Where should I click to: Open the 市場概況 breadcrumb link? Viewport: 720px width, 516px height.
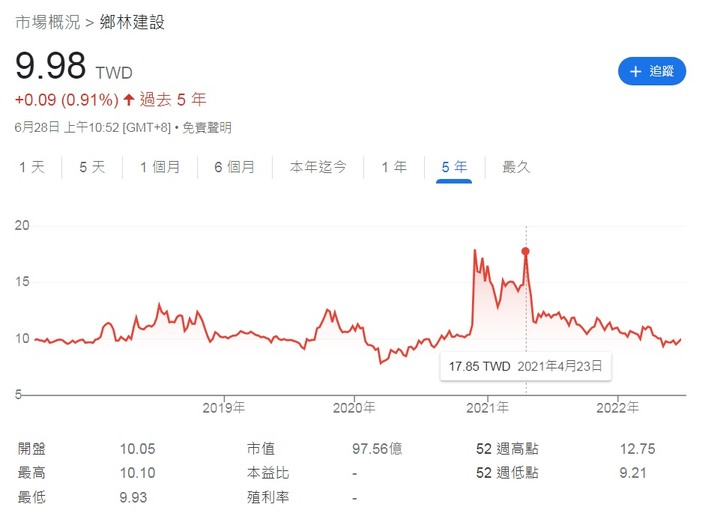(x=48, y=21)
